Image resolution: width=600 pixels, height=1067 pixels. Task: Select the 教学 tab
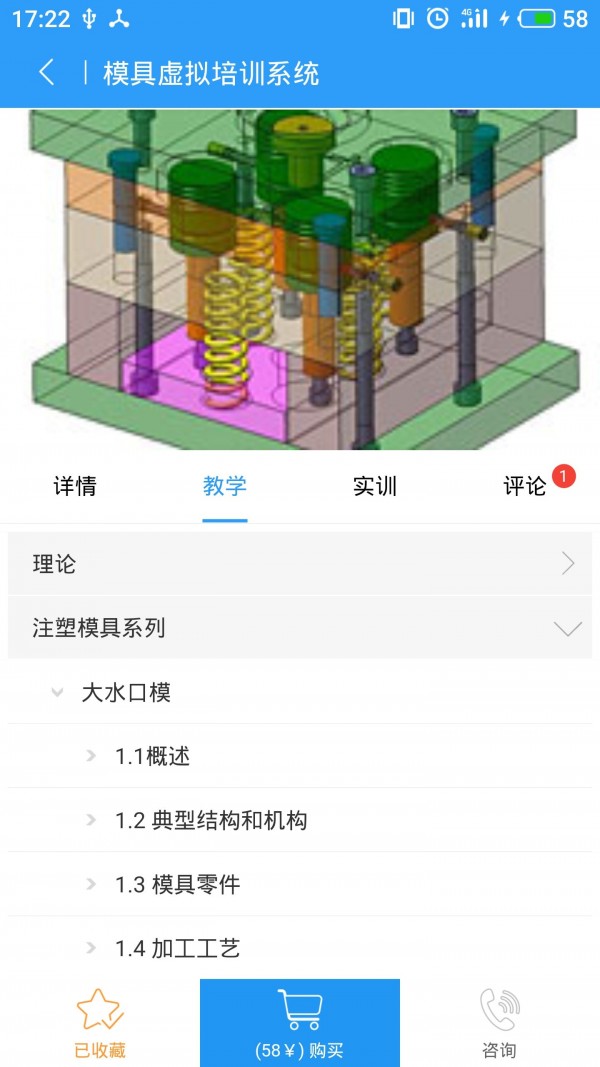click(x=224, y=486)
